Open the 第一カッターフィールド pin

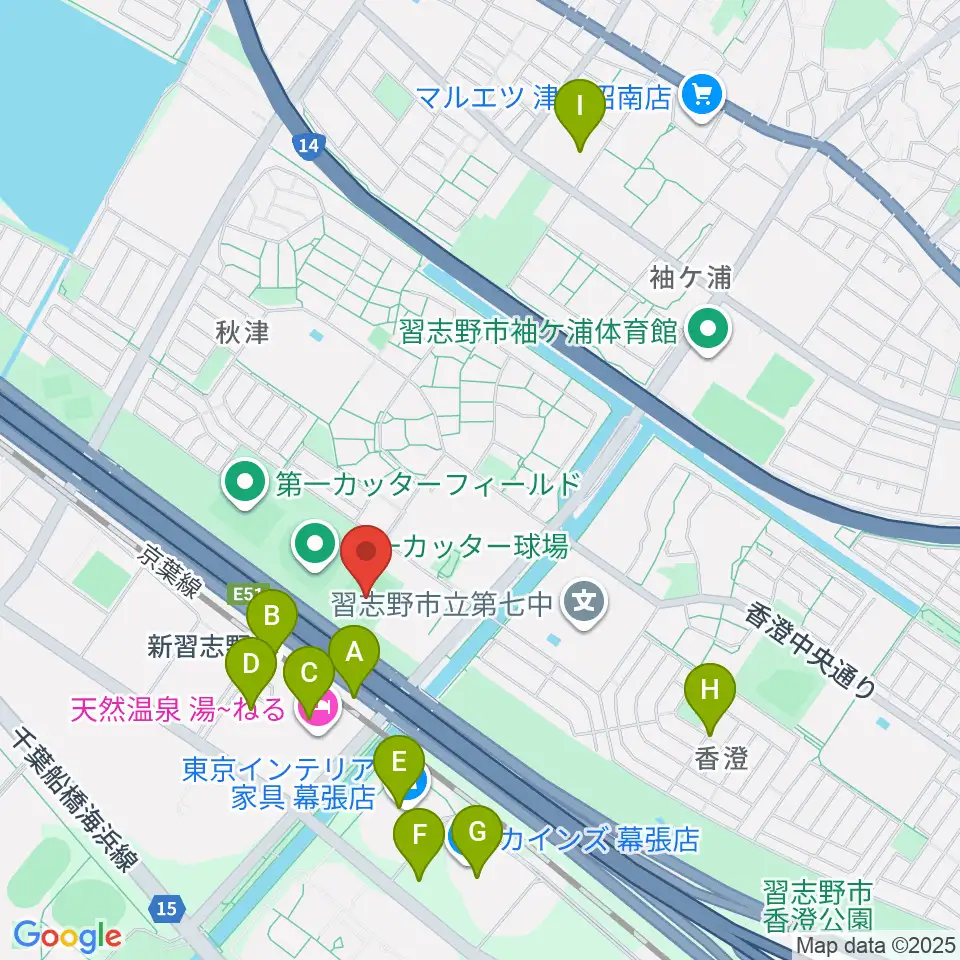pyautogui.click(x=245, y=484)
